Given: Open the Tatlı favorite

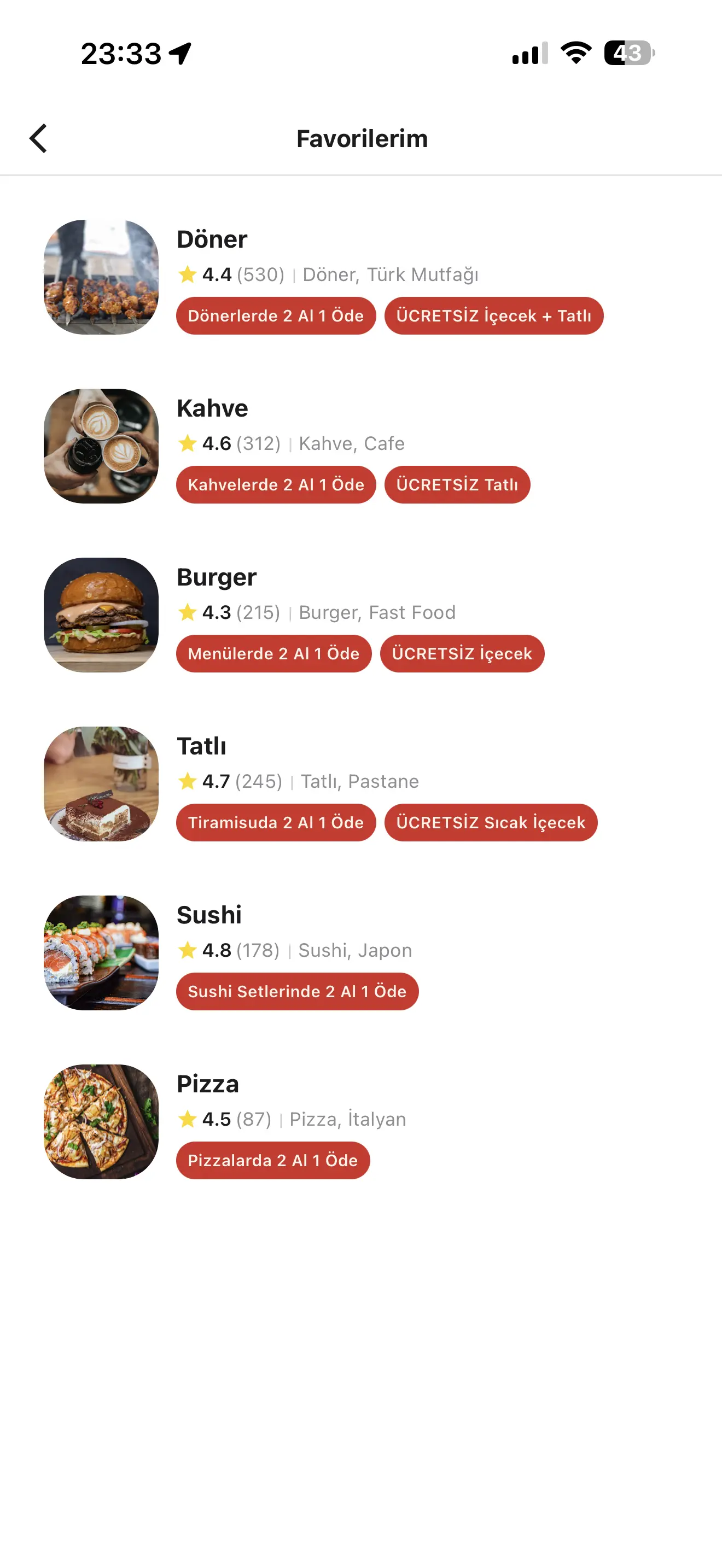Looking at the screenshot, I should pyautogui.click(x=201, y=746).
